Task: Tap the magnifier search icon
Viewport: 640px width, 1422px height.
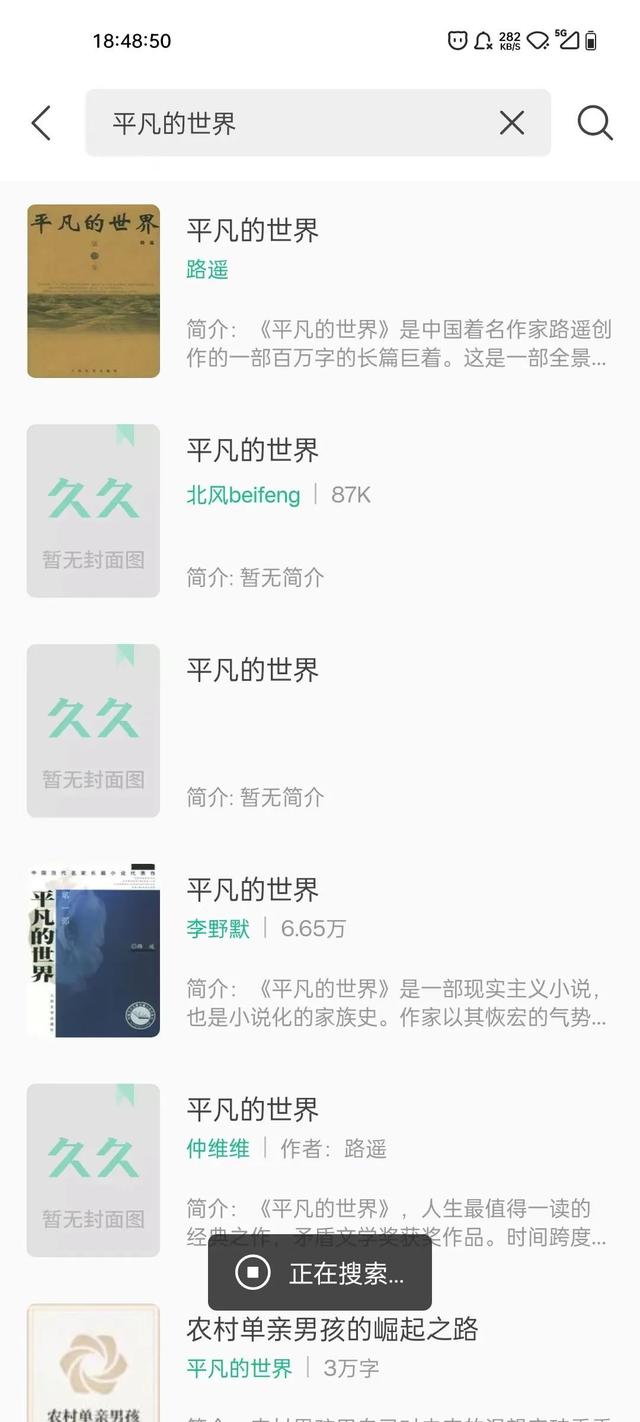Action: (595, 123)
